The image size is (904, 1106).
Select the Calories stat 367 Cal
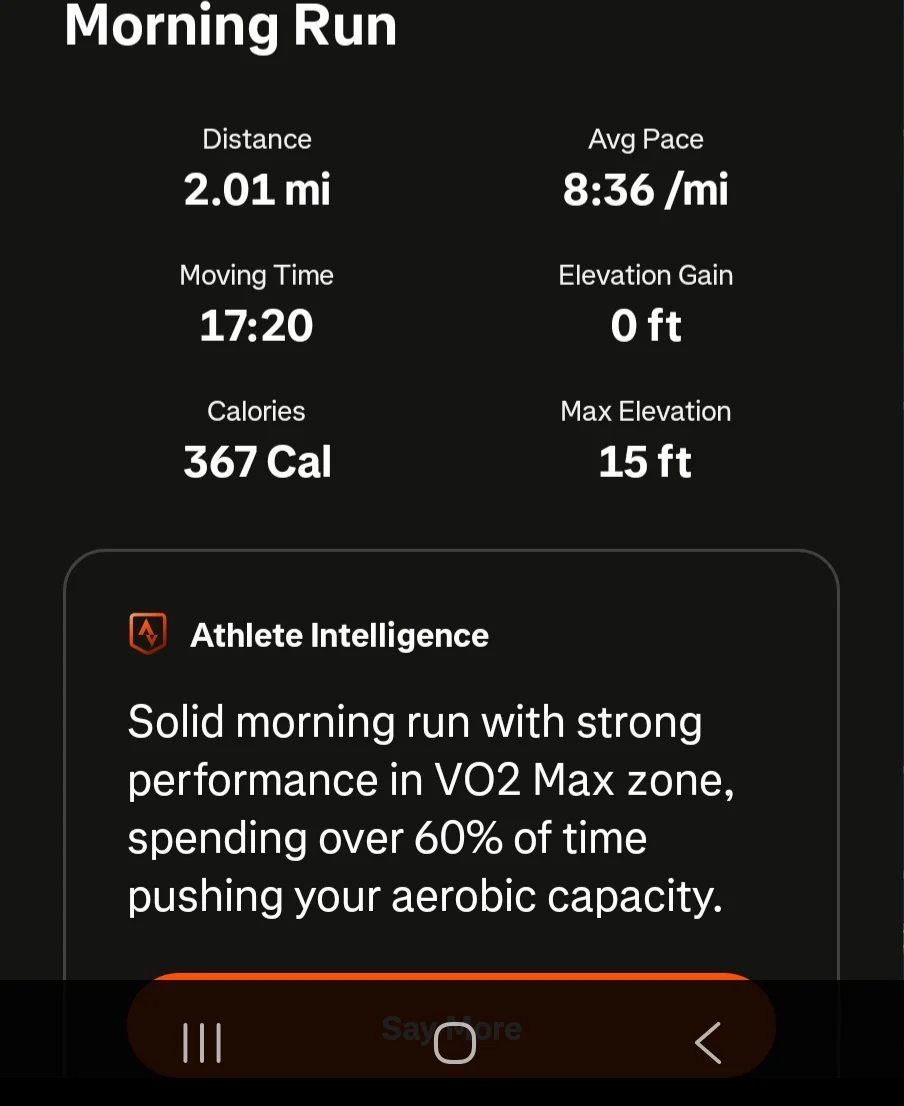pyautogui.click(x=257, y=461)
